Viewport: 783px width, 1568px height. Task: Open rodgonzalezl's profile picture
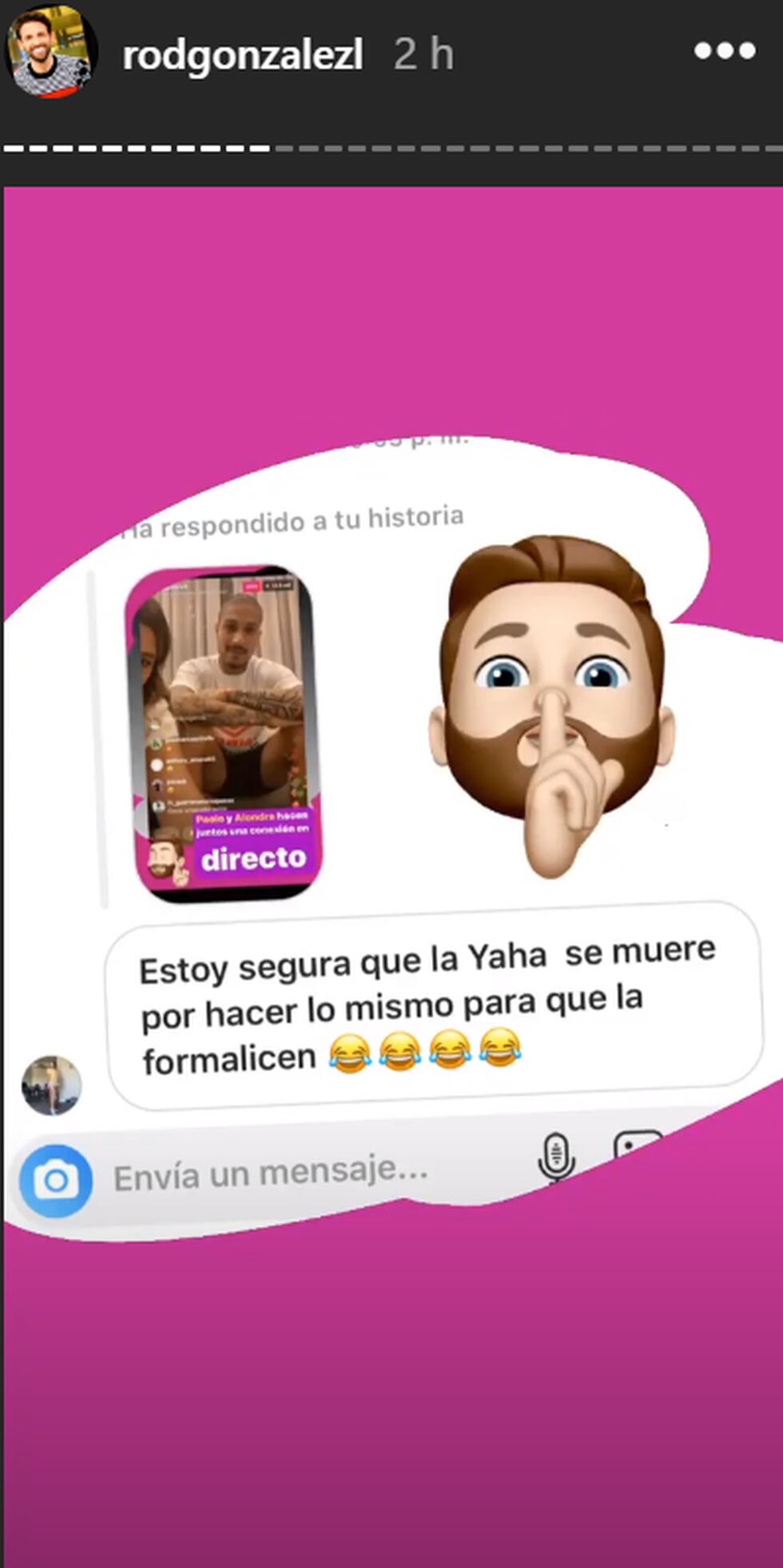pyautogui.click(x=51, y=51)
